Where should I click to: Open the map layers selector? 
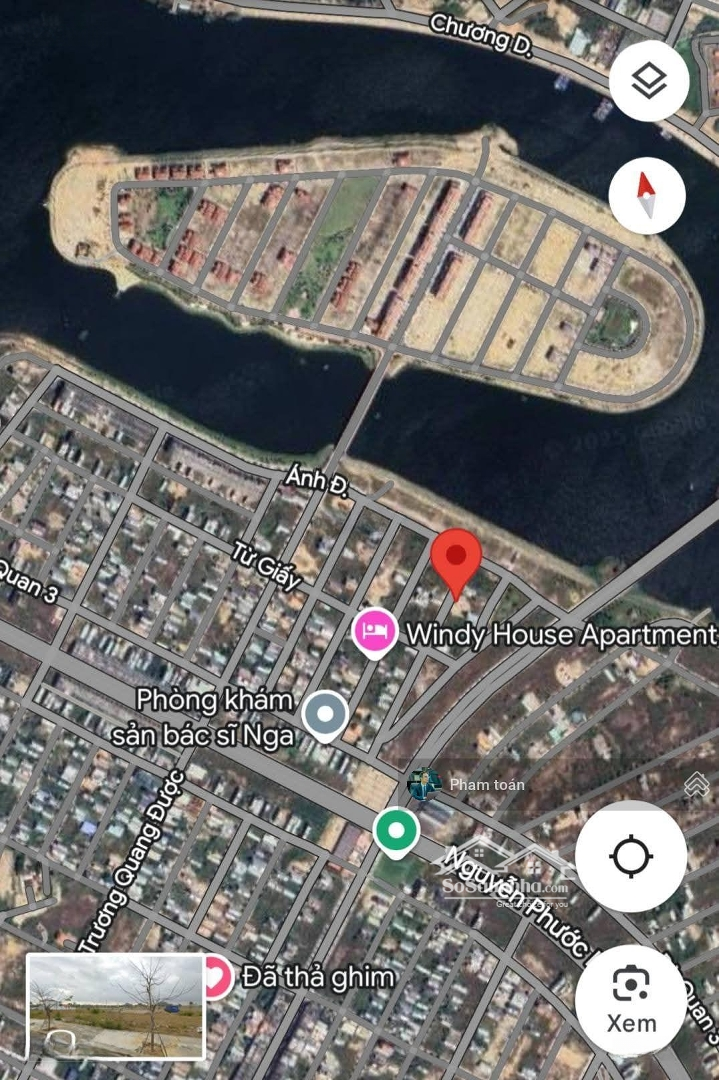point(649,82)
